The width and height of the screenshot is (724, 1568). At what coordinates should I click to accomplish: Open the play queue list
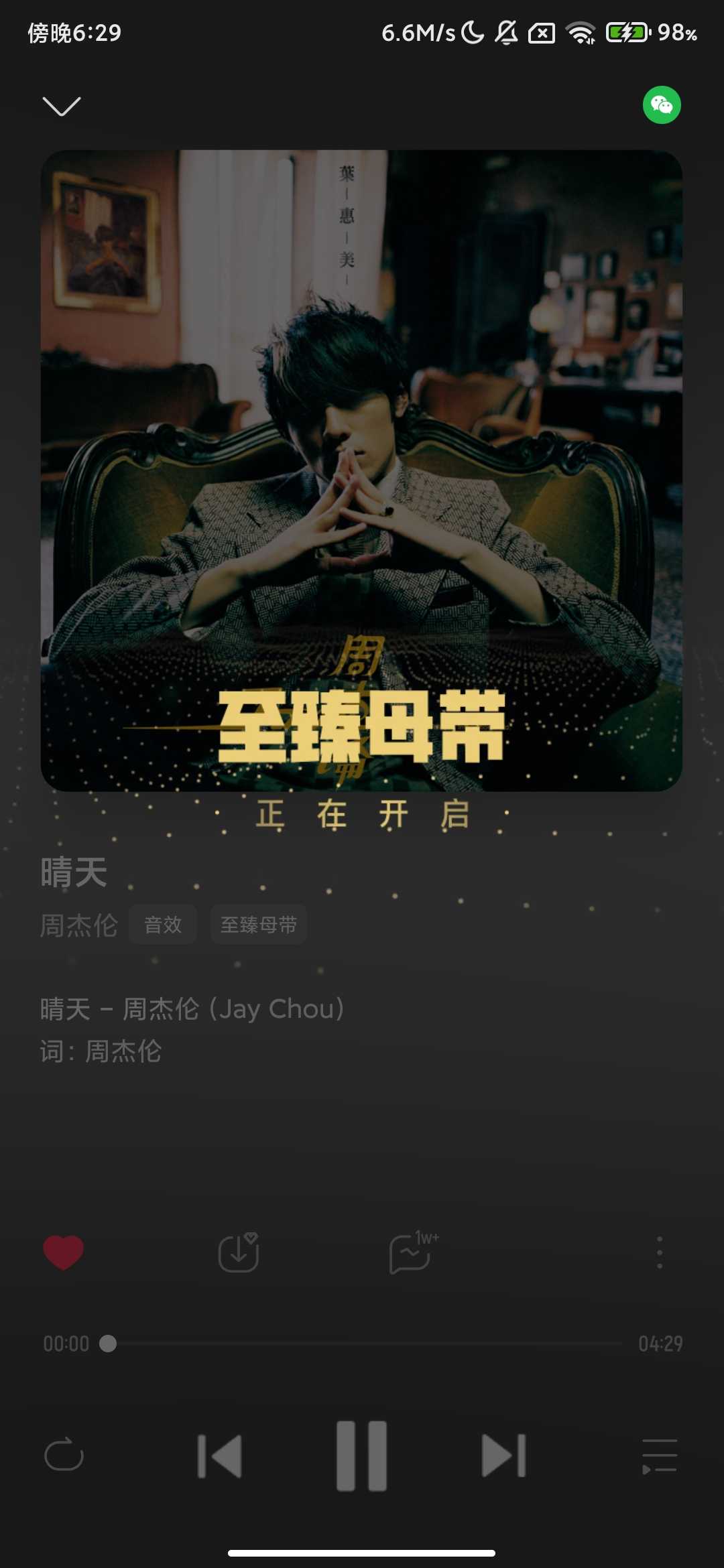tap(660, 1455)
